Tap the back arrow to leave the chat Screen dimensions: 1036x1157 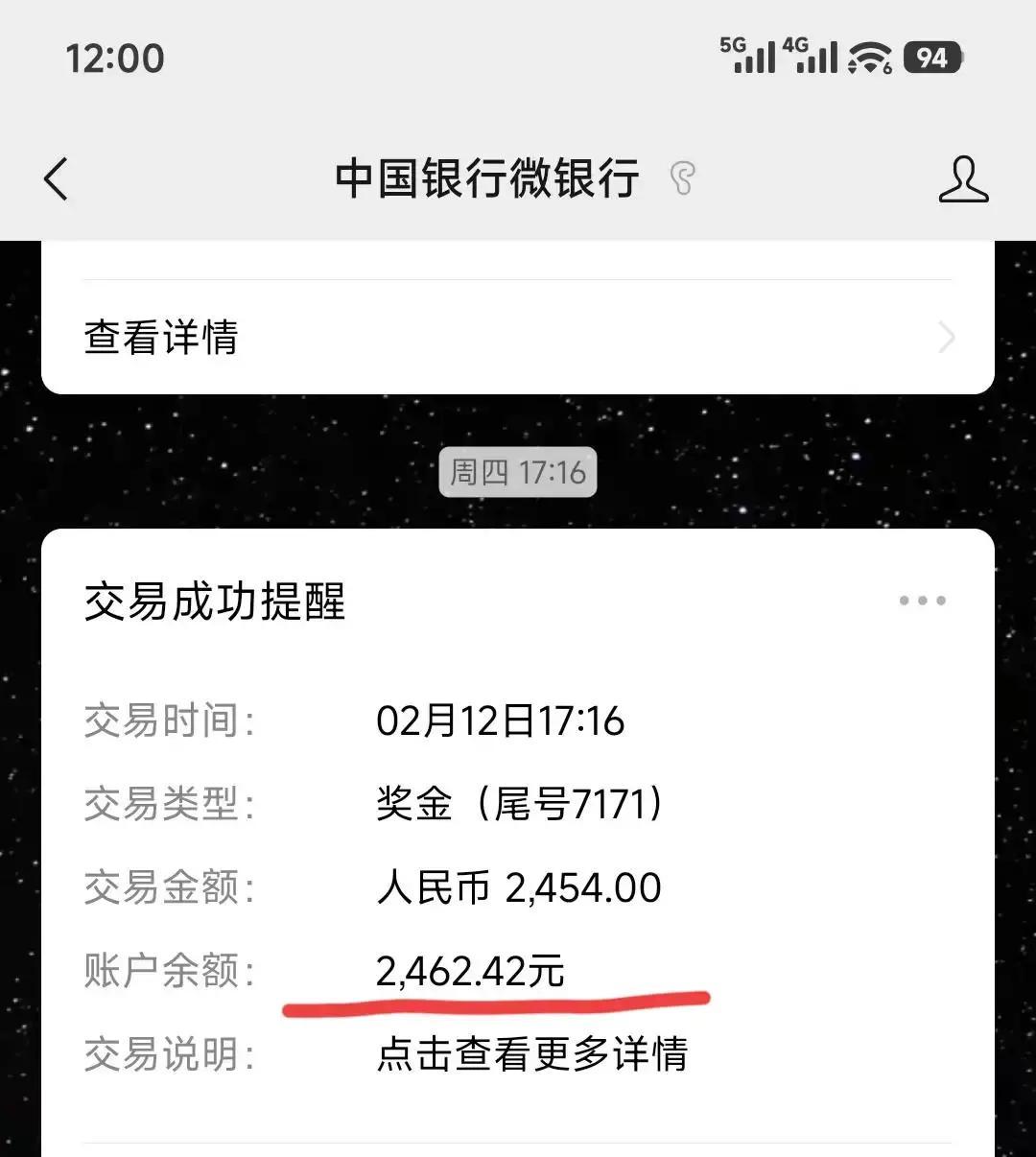point(55,178)
